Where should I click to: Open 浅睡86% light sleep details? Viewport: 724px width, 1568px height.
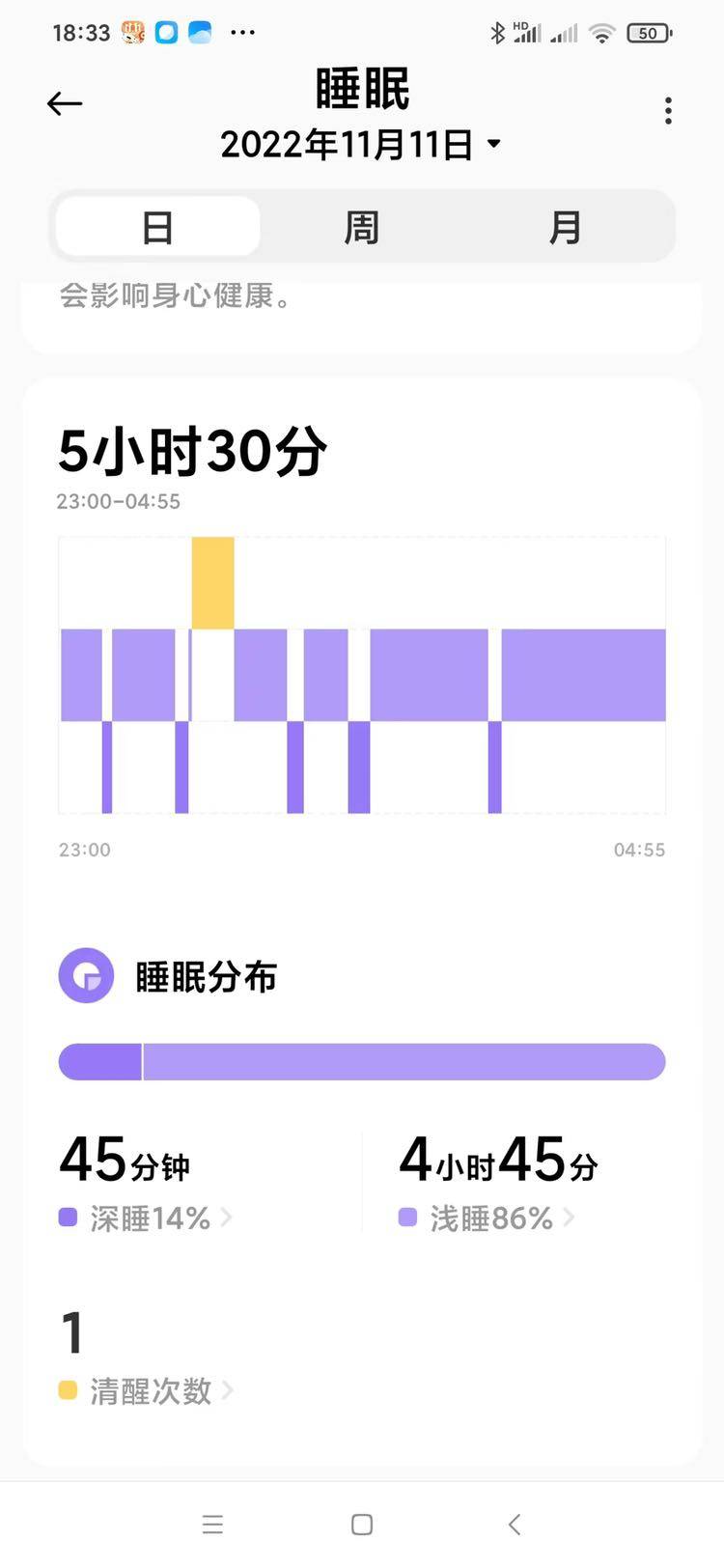pos(490,1218)
